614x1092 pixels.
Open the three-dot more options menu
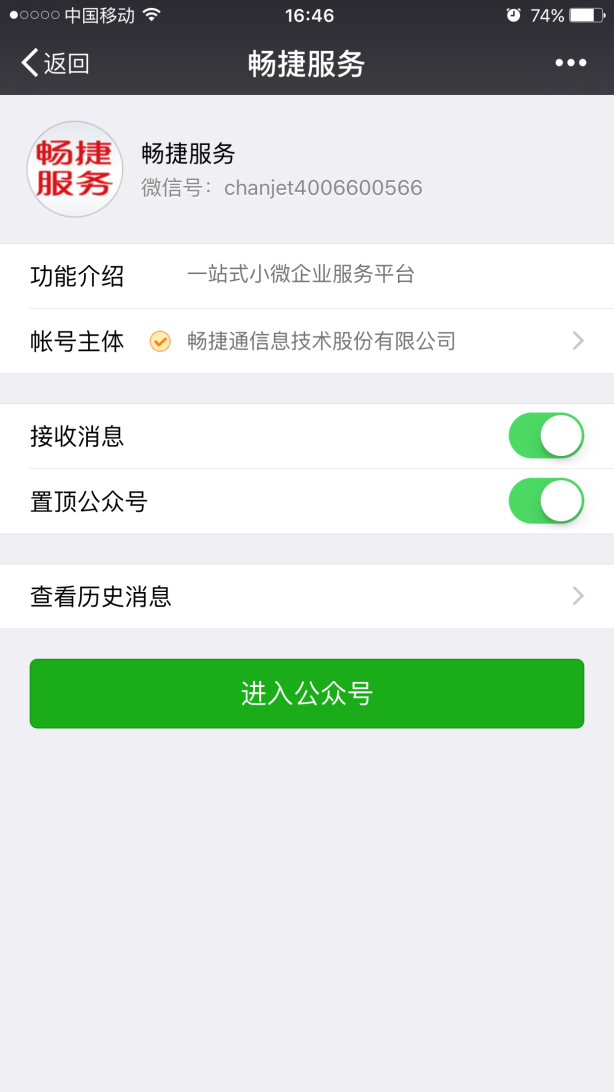point(570,63)
